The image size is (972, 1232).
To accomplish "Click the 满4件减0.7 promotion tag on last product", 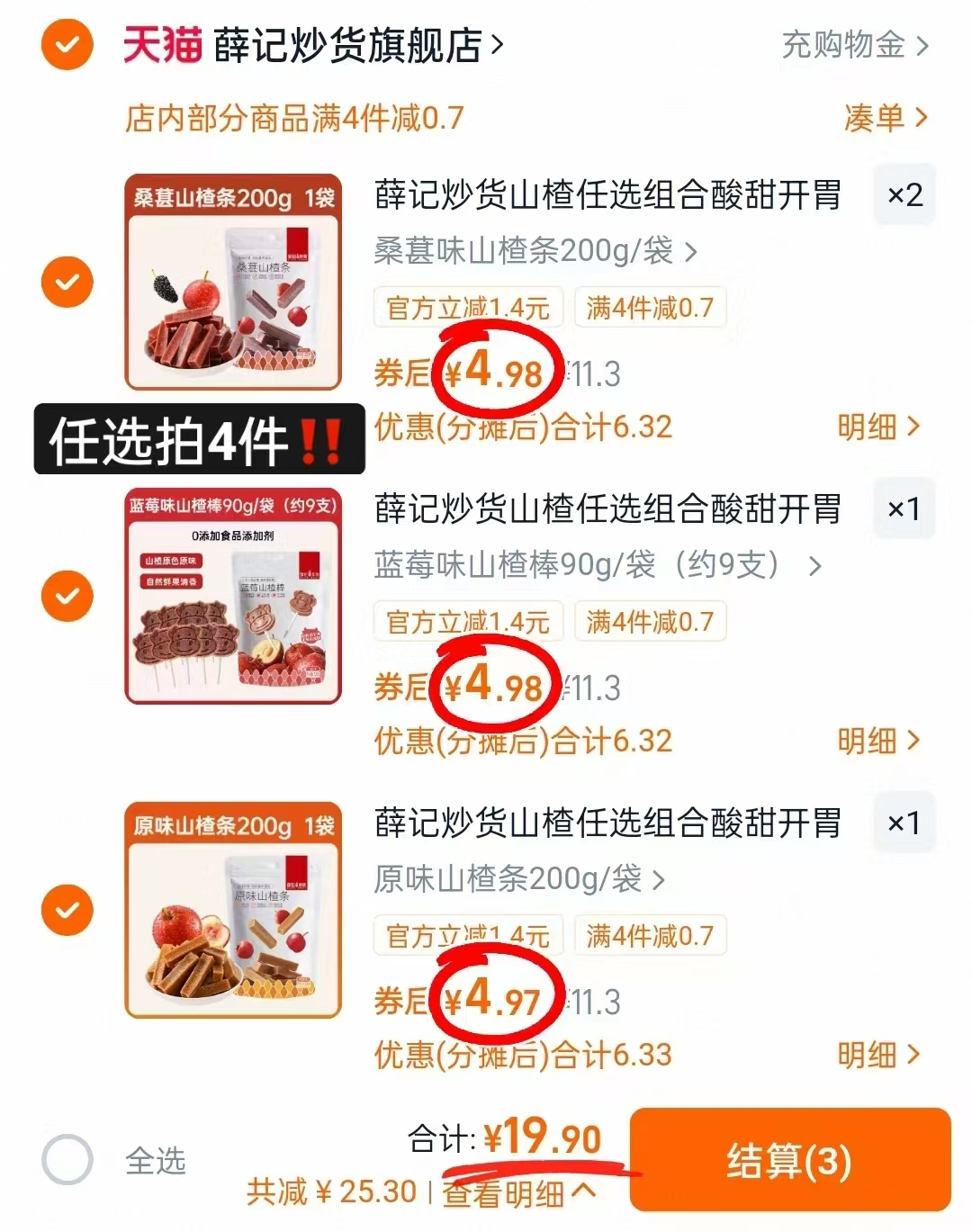I will pyautogui.click(x=650, y=936).
